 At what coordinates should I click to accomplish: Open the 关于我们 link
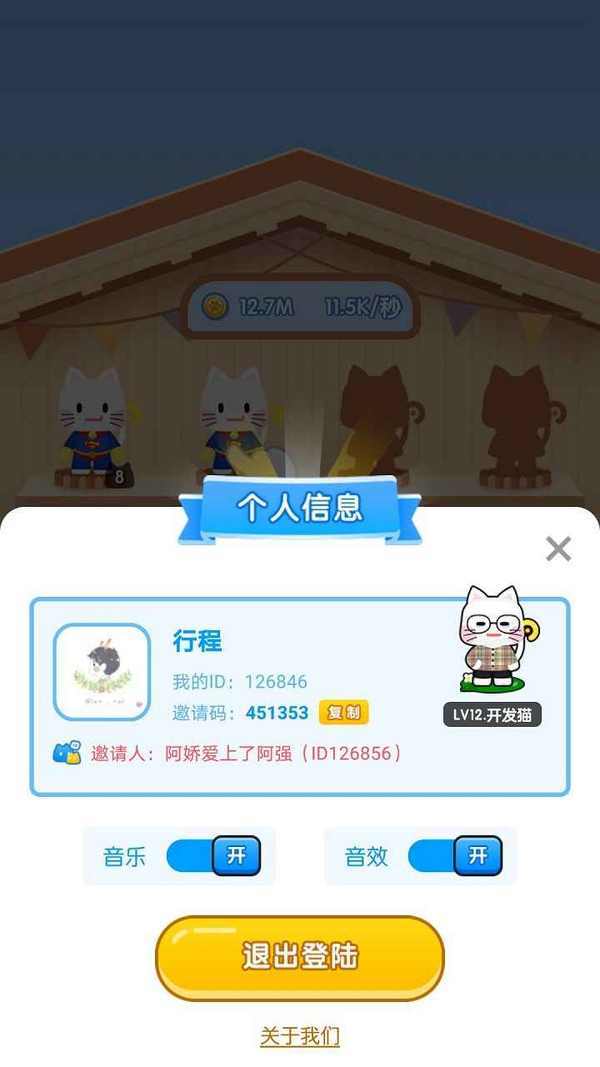pos(300,1036)
